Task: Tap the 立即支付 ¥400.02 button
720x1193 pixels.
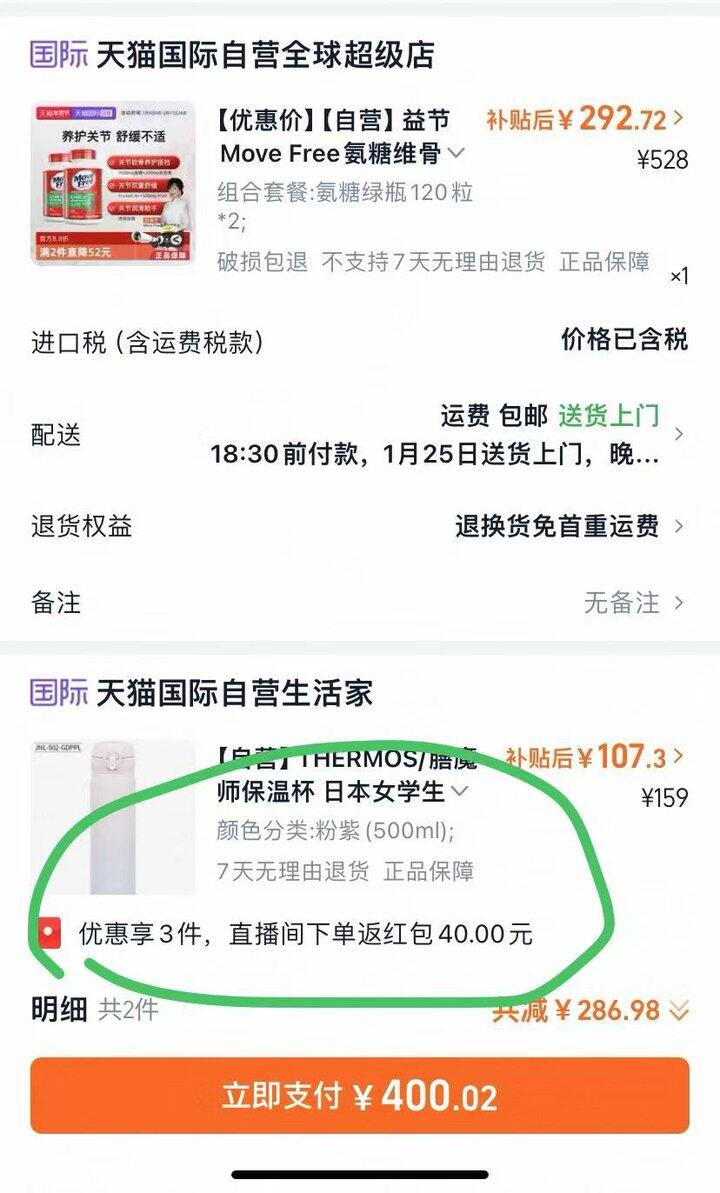Action: click(x=360, y=1096)
